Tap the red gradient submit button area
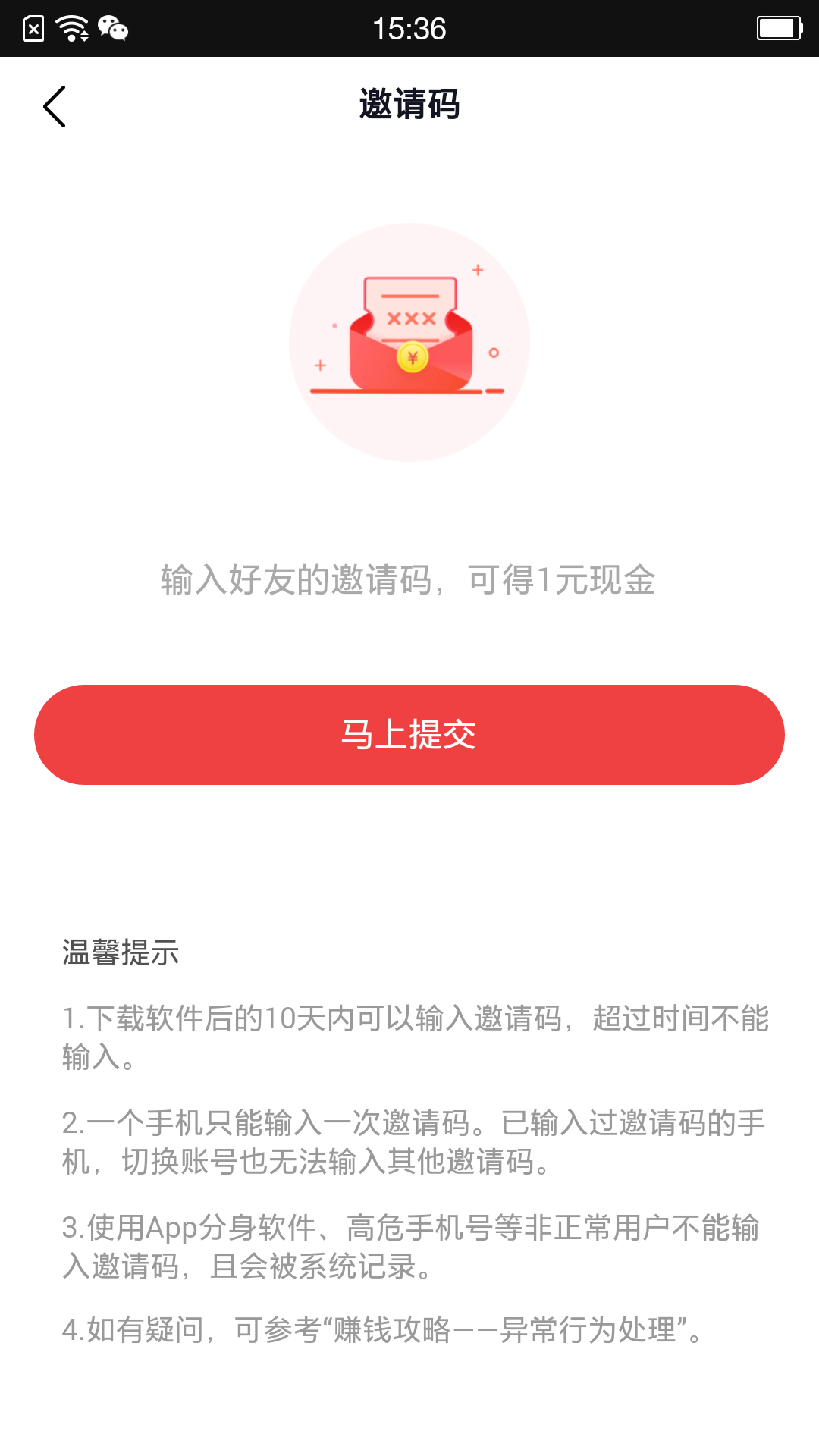819x1456 pixels. [409, 734]
